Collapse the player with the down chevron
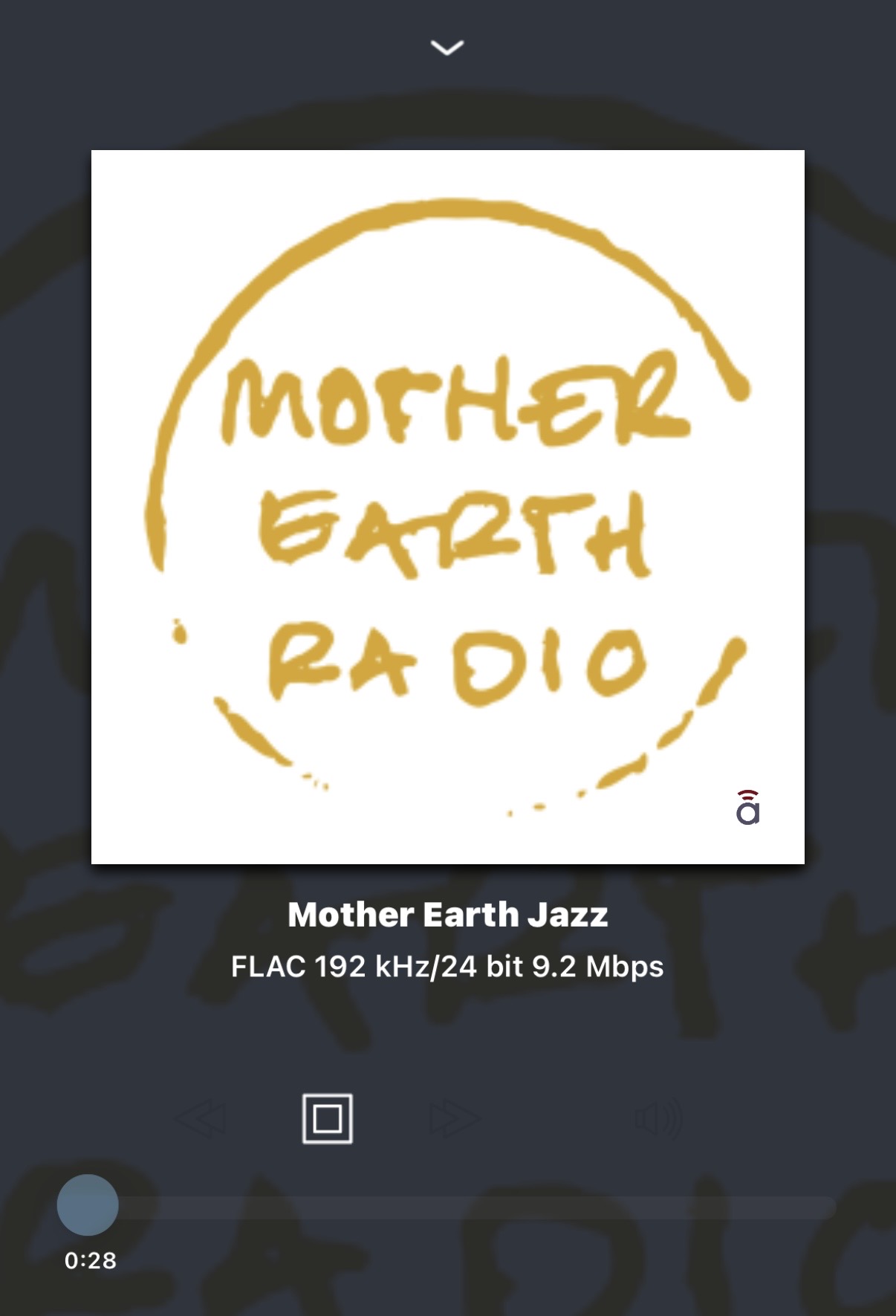 (447, 48)
